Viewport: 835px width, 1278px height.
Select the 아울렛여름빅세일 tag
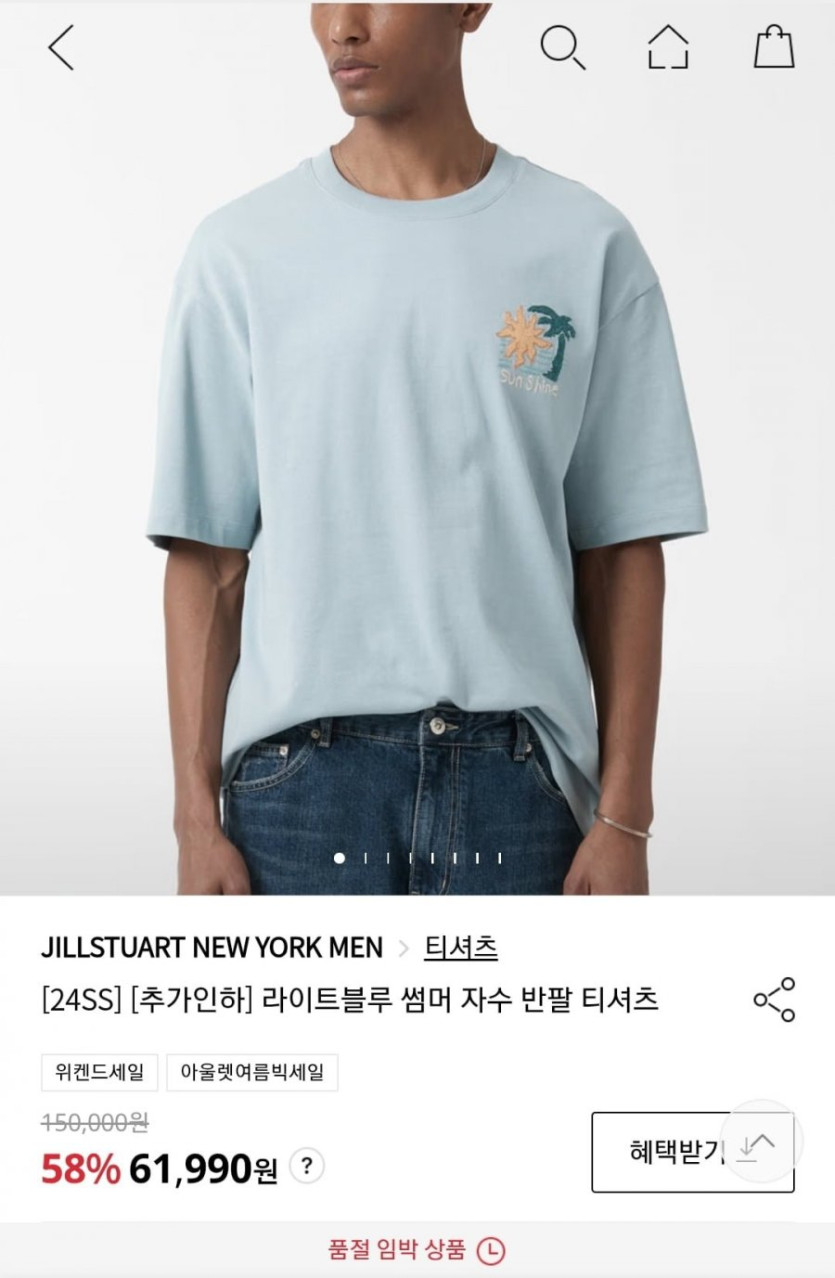coord(252,1073)
